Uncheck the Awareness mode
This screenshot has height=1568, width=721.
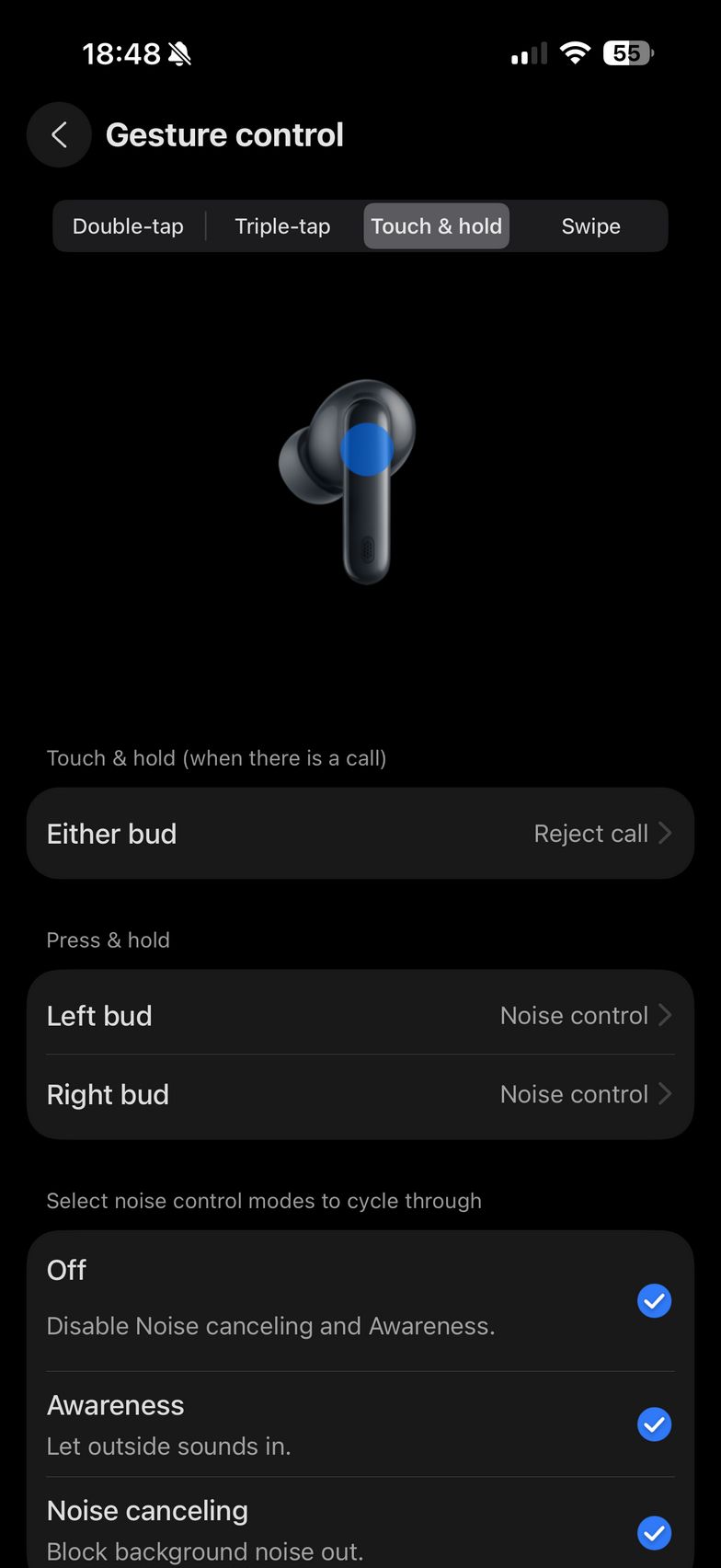pos(654,1424)
